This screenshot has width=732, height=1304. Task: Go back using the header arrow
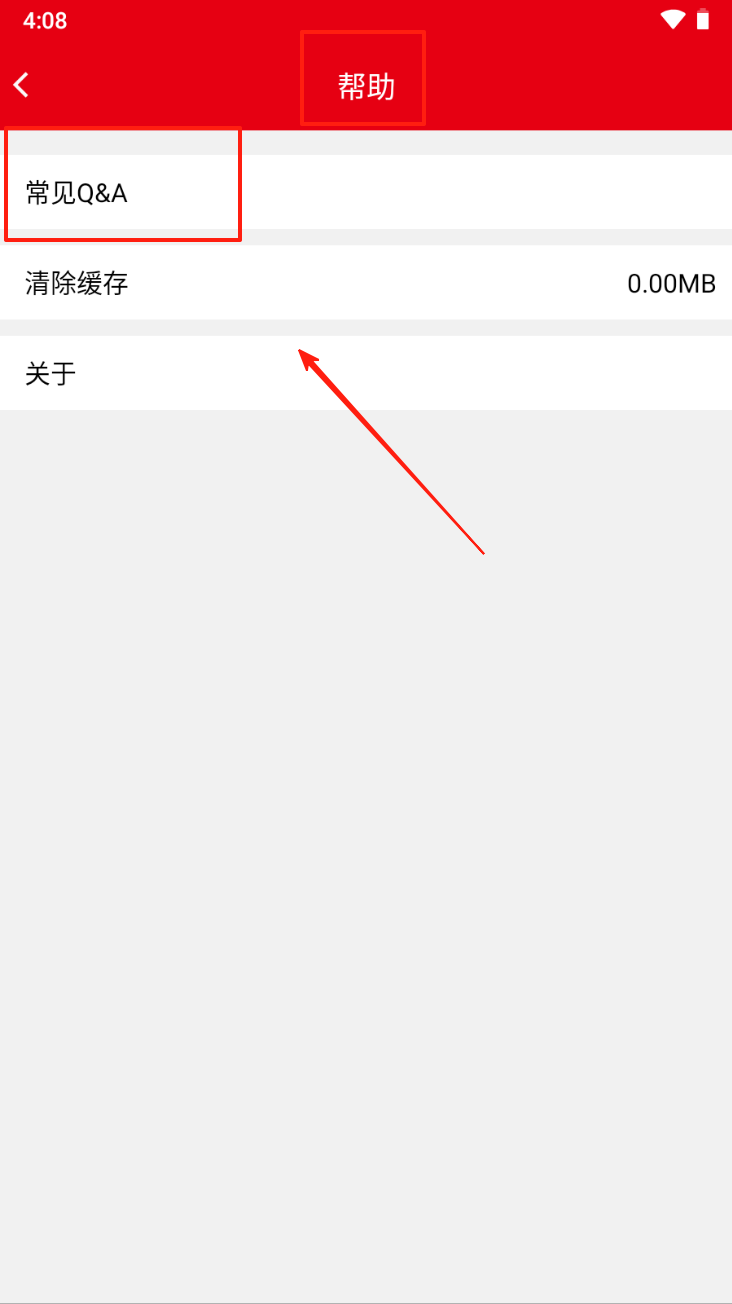22,85
